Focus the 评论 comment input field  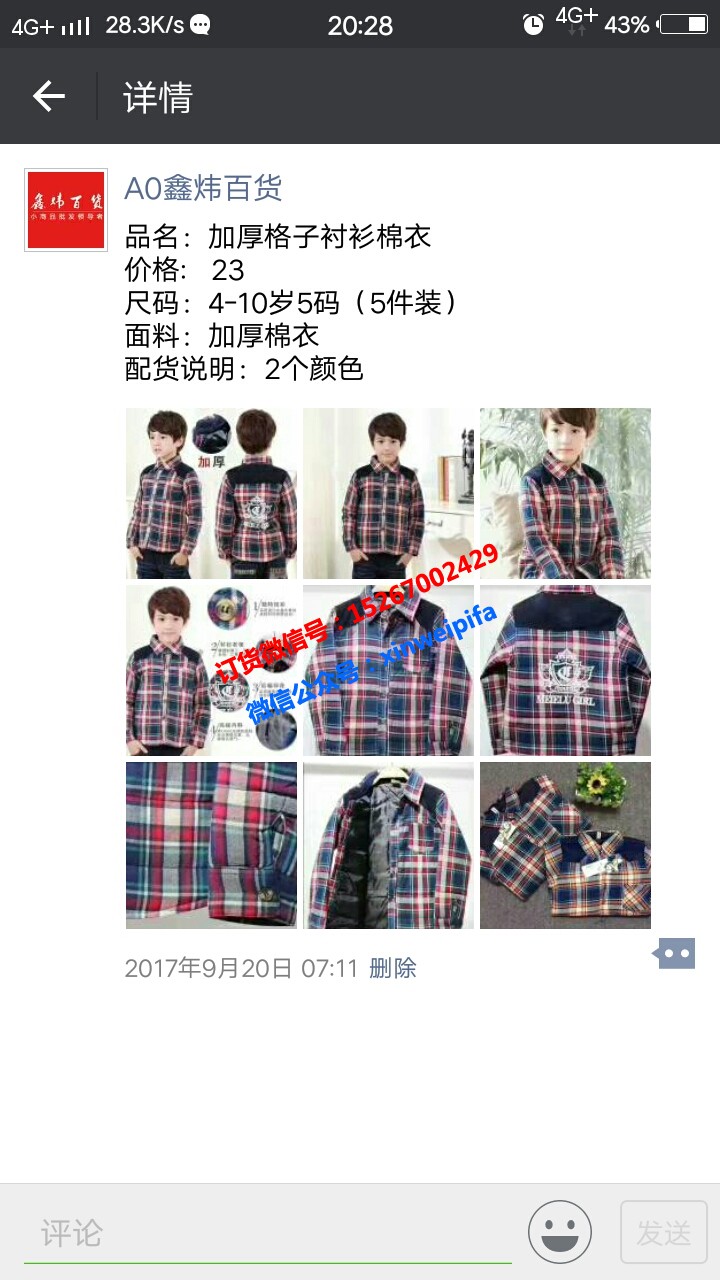tap(268, 1232)
